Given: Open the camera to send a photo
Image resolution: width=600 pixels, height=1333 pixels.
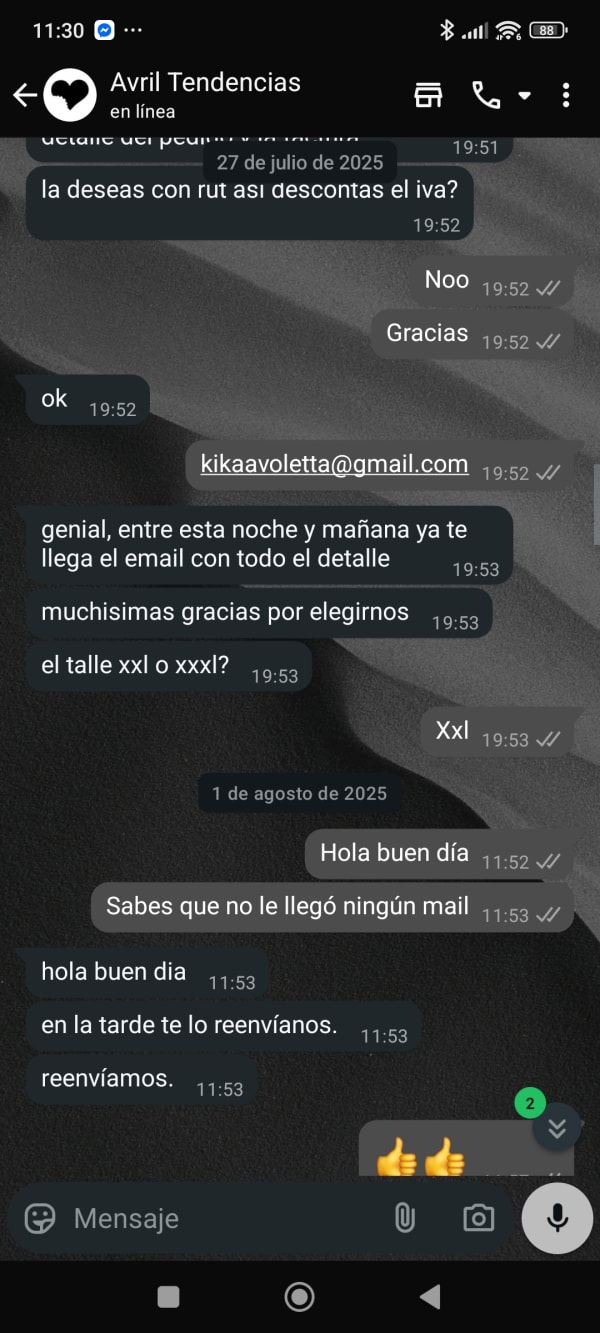Looking at the screenshot, I should [478, 1218].
